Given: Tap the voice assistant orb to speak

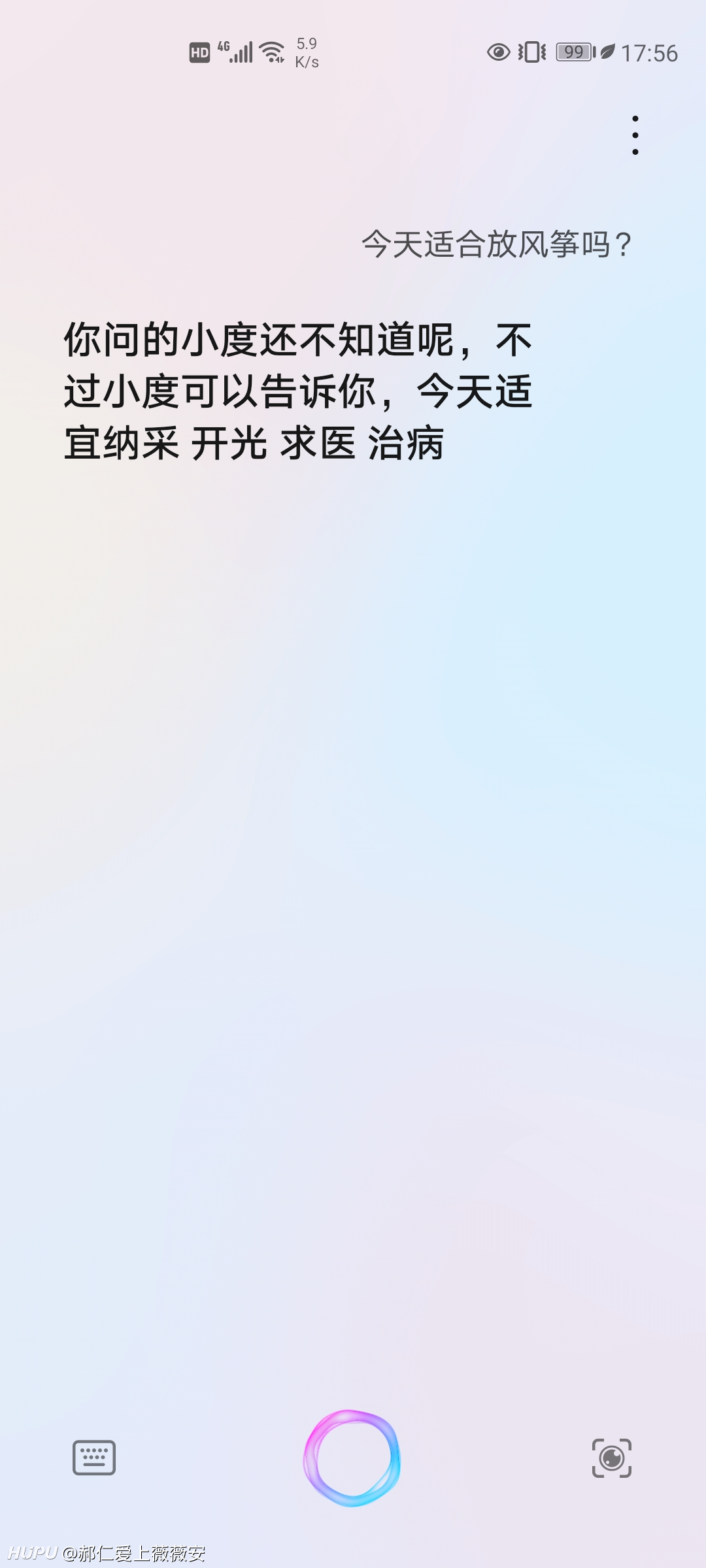Looking at the screenshot, I should tap(352, 1458).
